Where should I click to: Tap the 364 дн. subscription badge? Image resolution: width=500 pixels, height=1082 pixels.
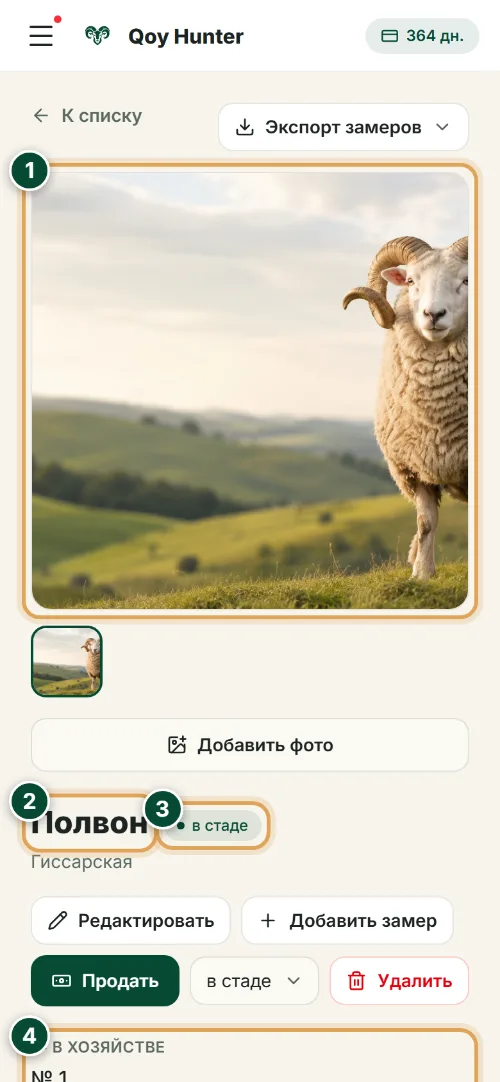point(422,36)
